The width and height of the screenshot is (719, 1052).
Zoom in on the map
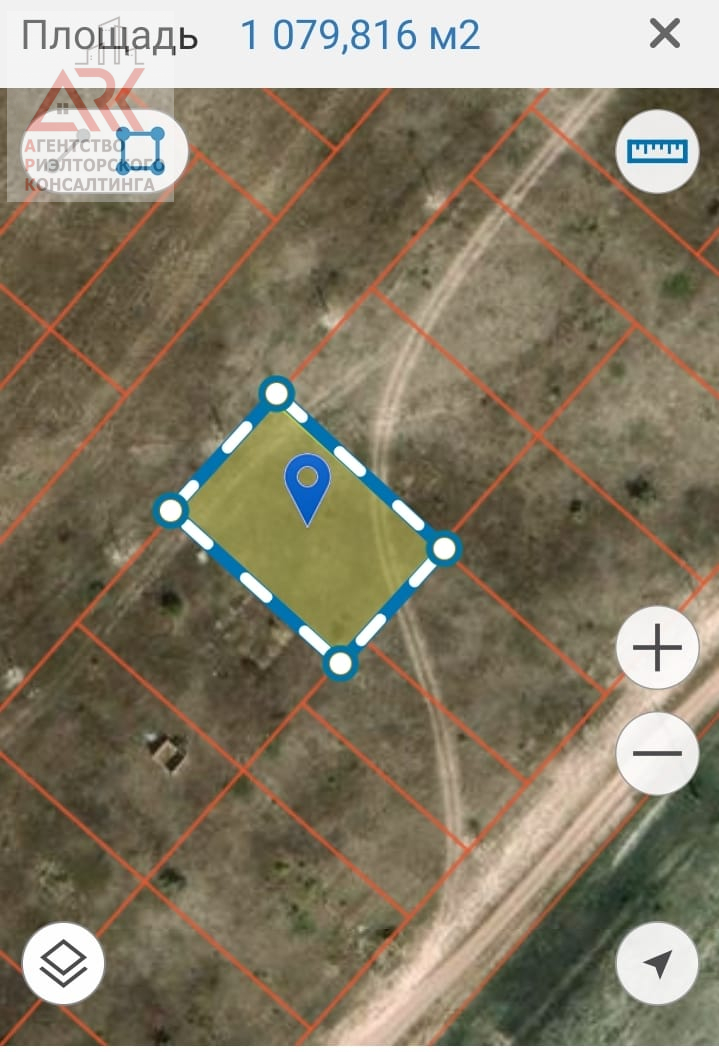[657, 648]
